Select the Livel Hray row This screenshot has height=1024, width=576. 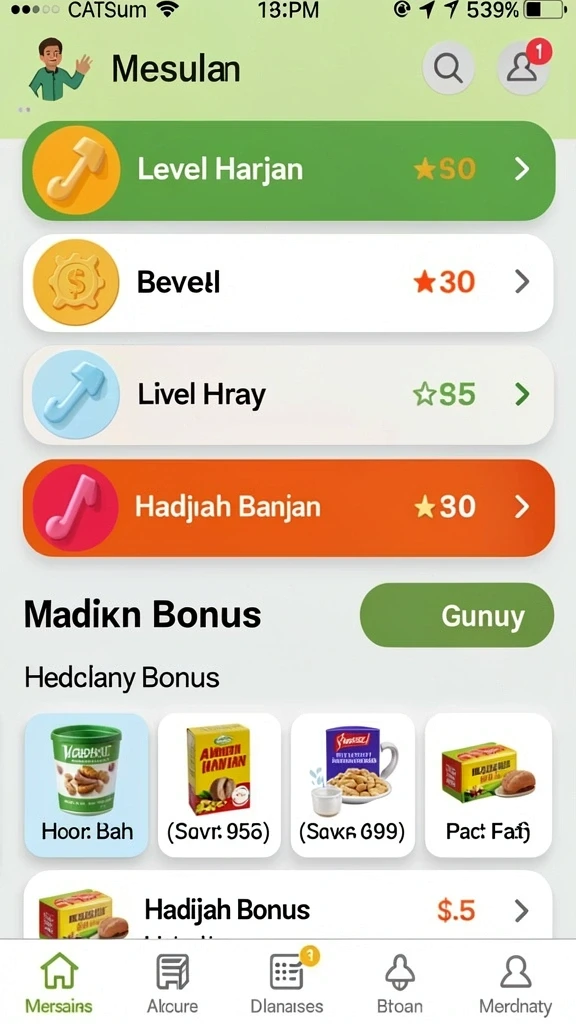point(289,394)
